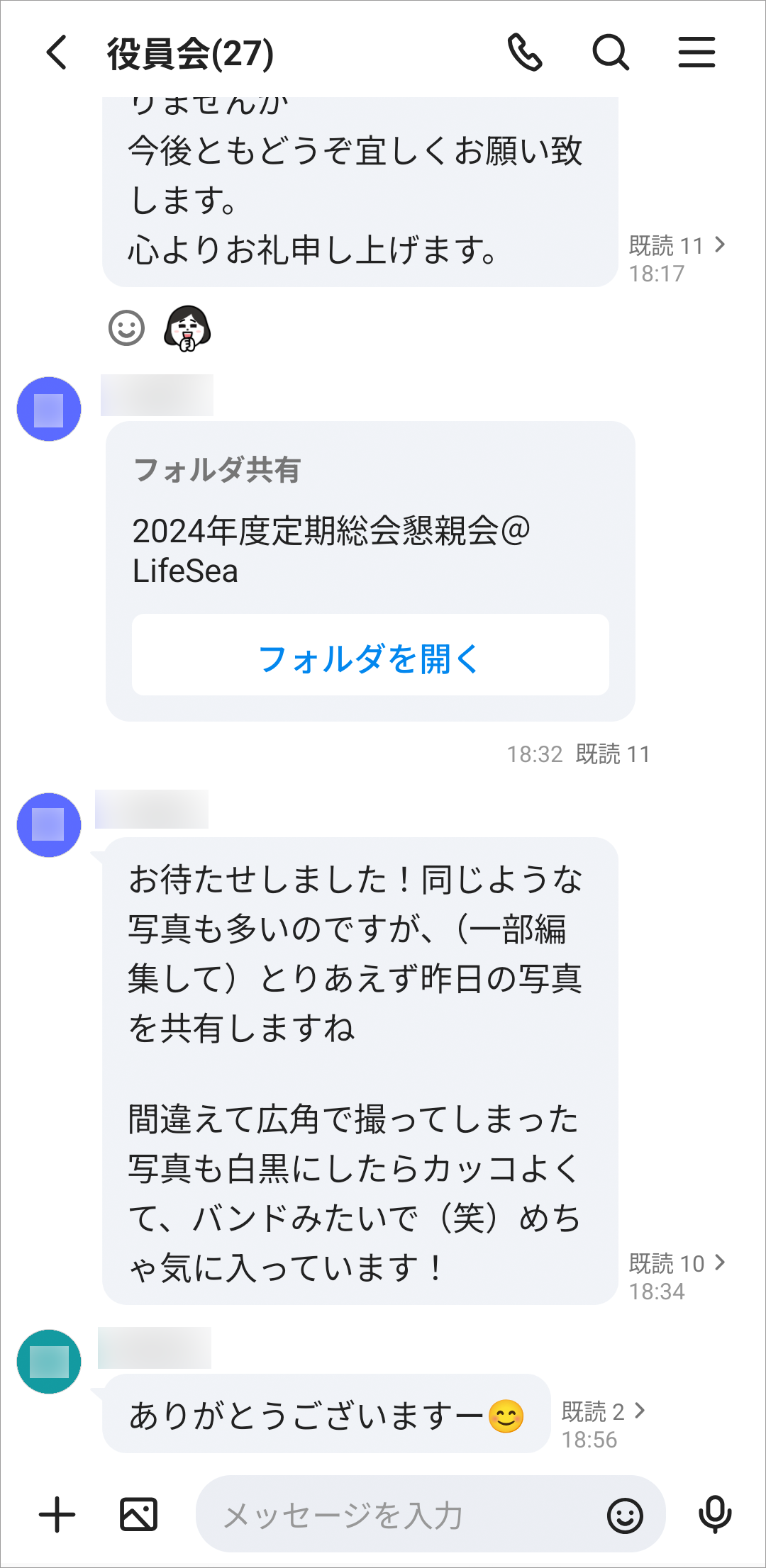Open the chat hamburger menu
The height and width of the screenshot is (1568, 766).
click(x=696, y=52)
